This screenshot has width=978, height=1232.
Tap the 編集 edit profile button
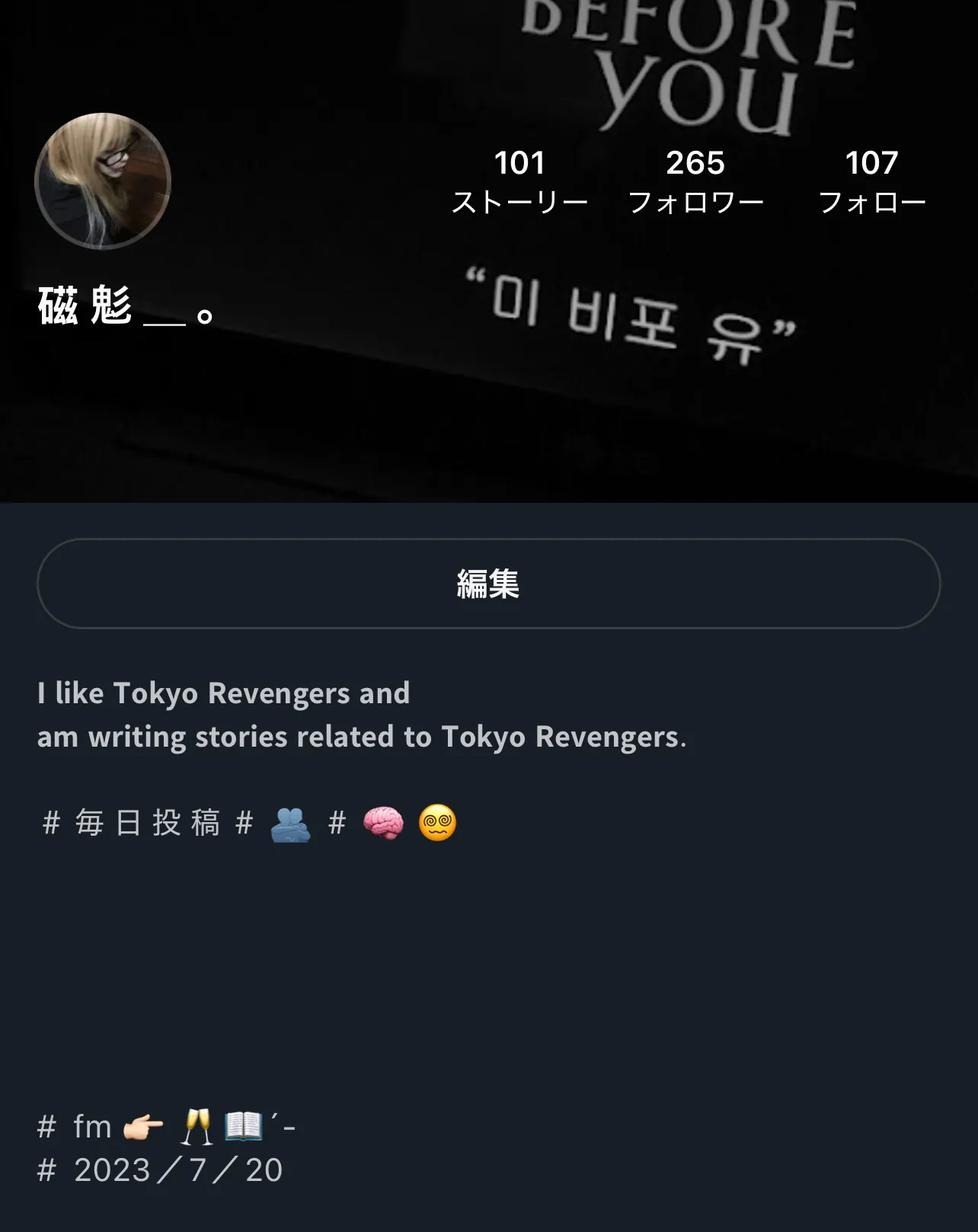(488, 584)
